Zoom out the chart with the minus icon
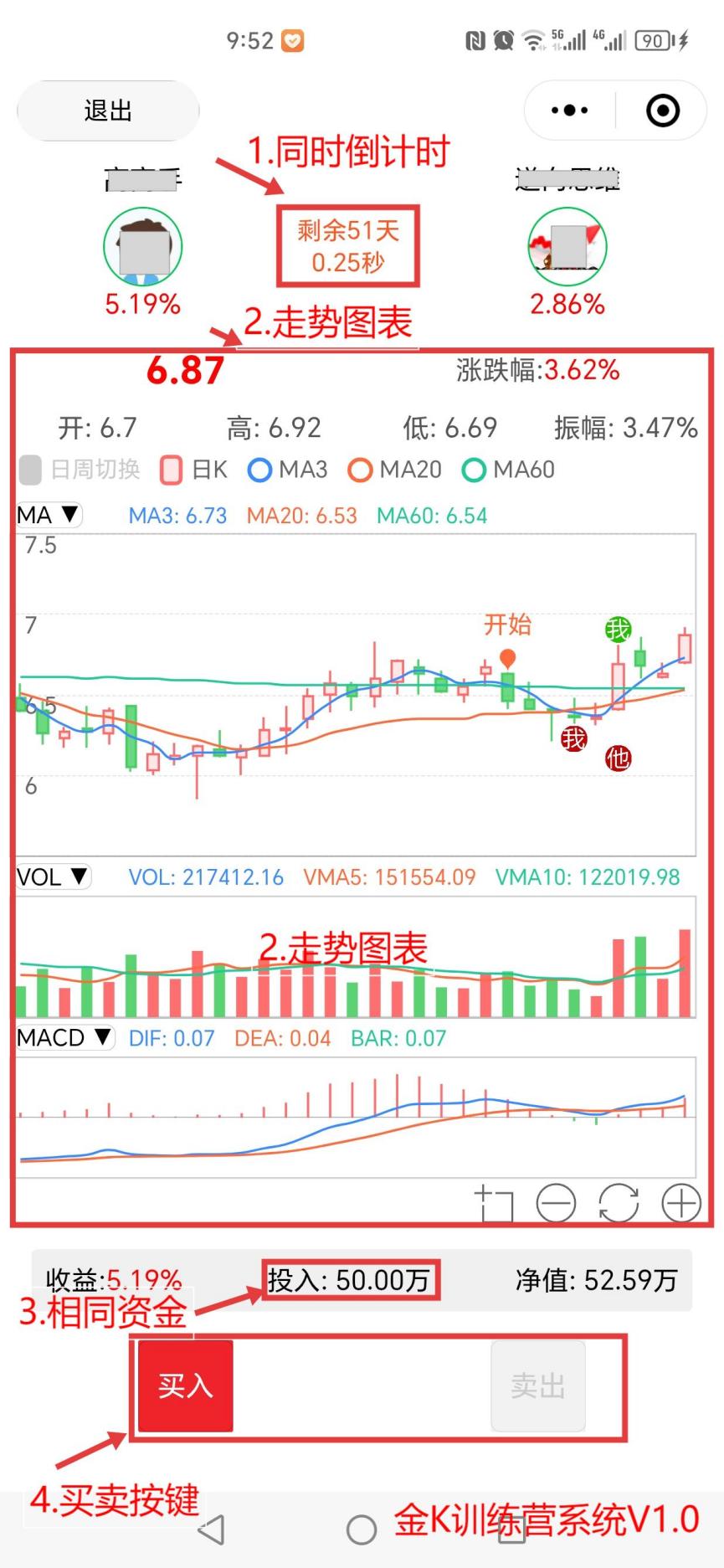The image size is (724, 1568). (556, 1204)
